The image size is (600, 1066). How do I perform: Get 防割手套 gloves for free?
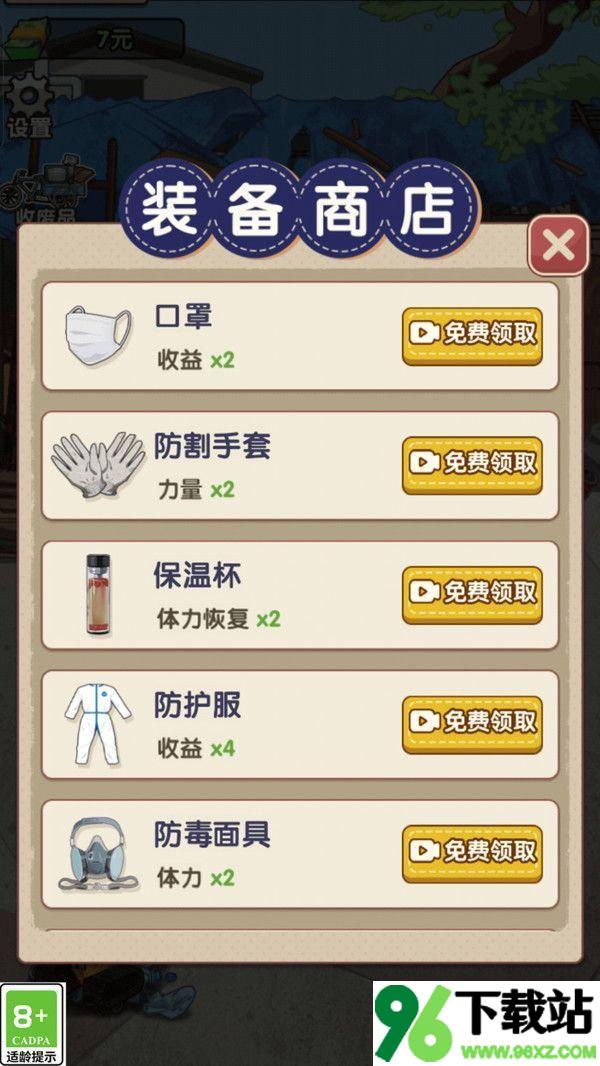(x=472, y=463)
